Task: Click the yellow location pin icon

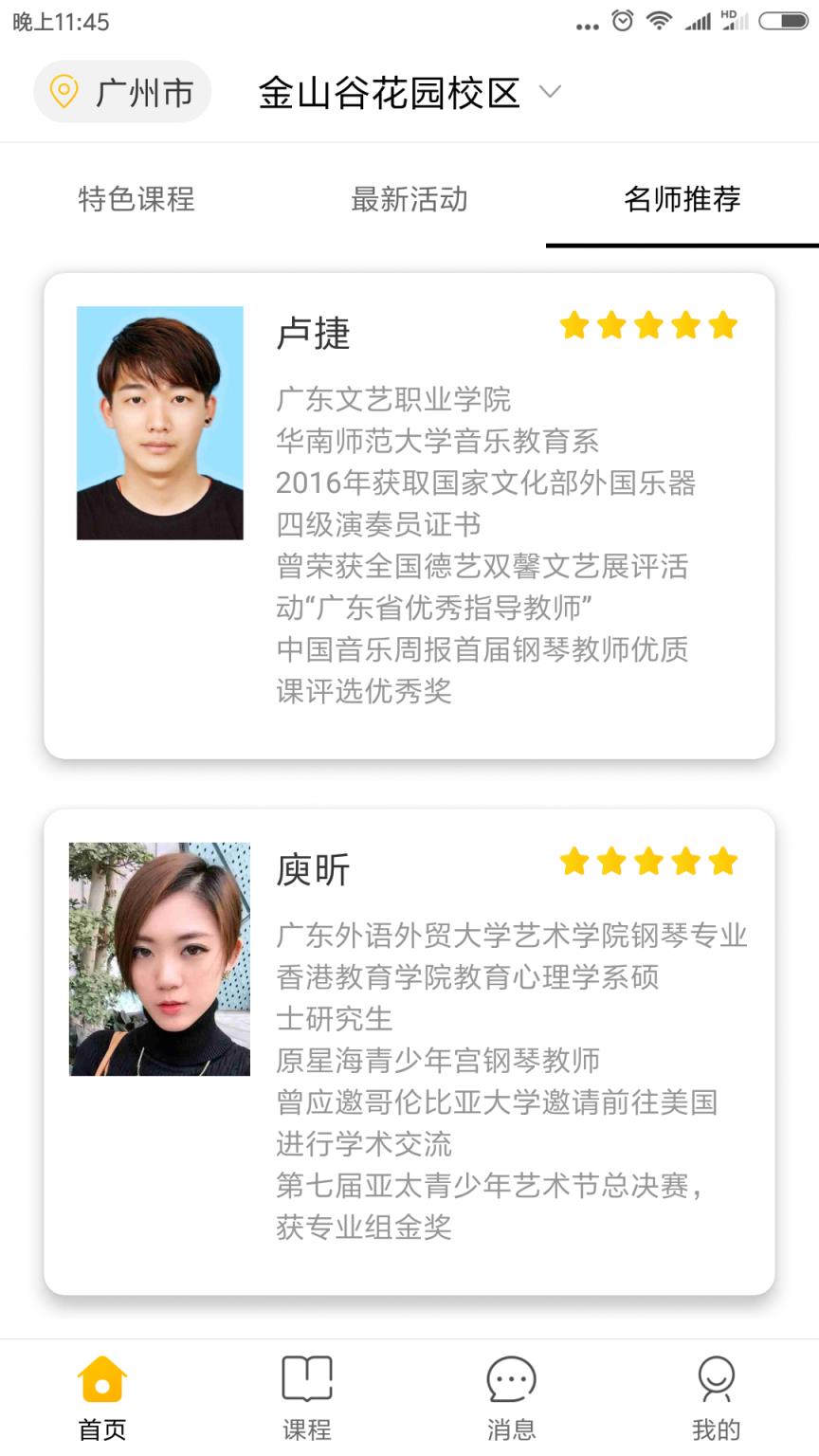Action: pyautogui.click(x=64, y=91)
